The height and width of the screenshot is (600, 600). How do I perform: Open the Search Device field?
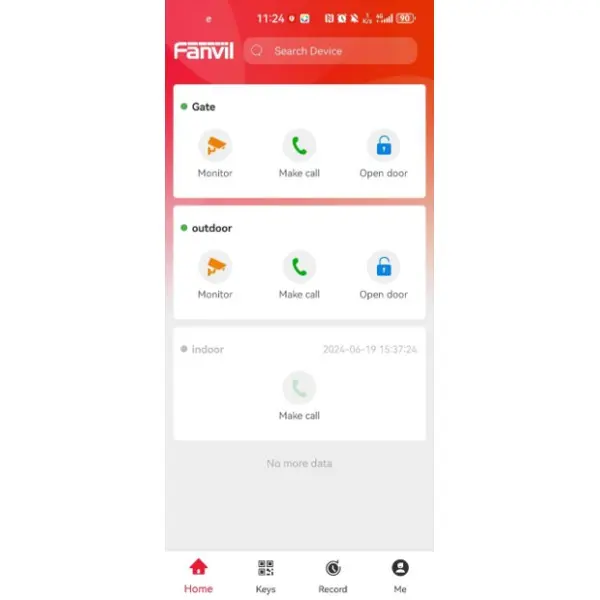[x=330, y=51]
